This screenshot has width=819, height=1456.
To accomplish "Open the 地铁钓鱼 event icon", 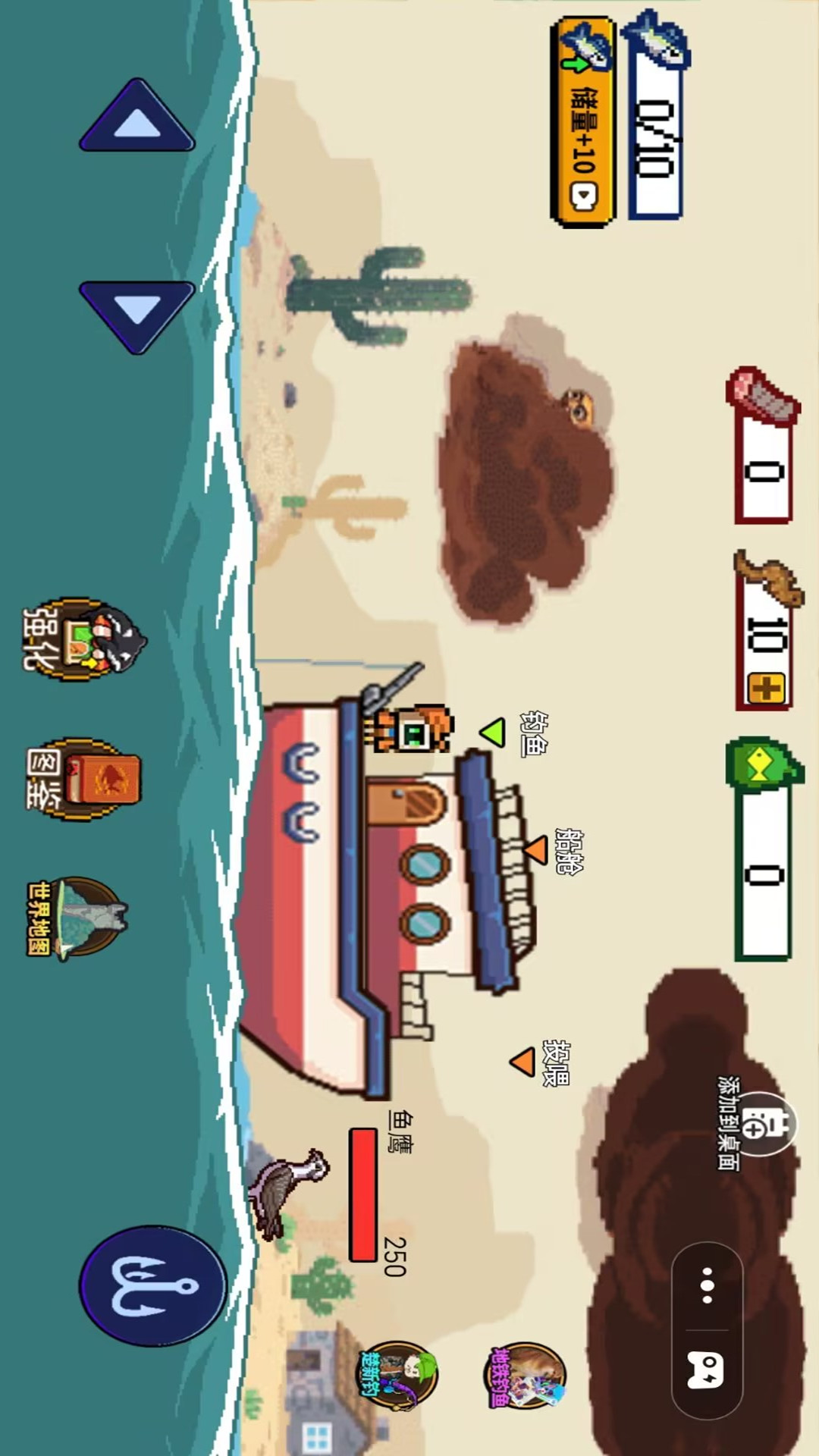I will coord(526,1375).
